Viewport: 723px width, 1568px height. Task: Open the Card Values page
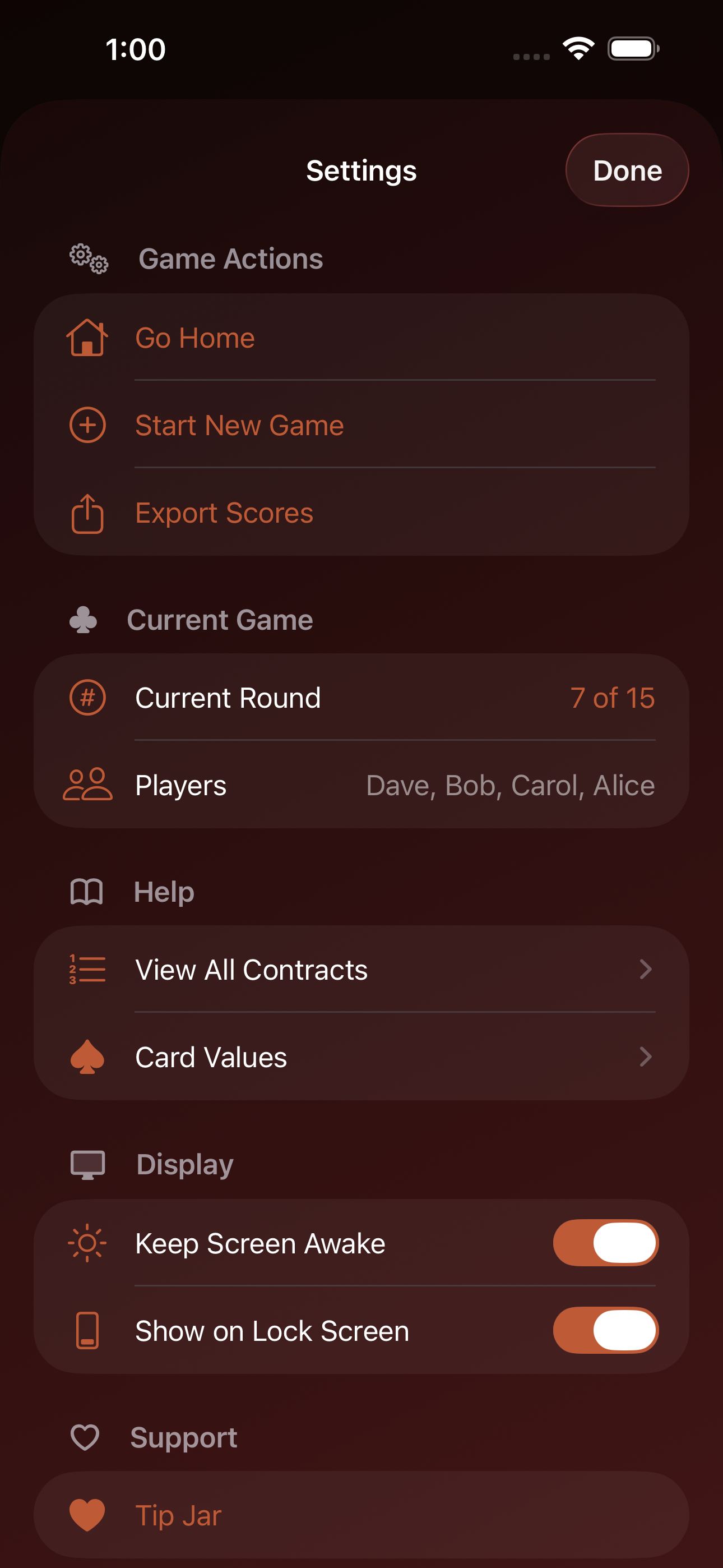click(x=361, y=1057)
